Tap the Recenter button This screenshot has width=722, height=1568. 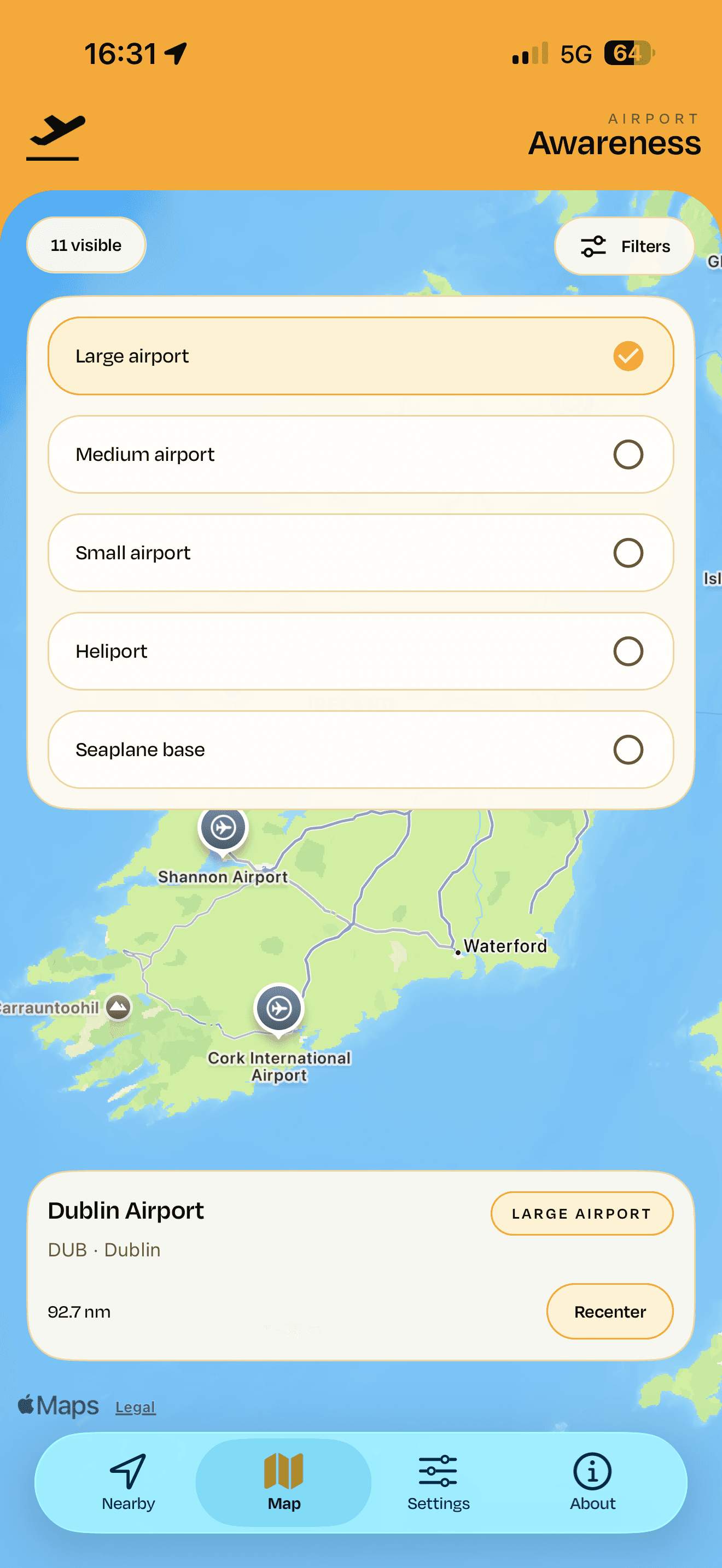609,1312
